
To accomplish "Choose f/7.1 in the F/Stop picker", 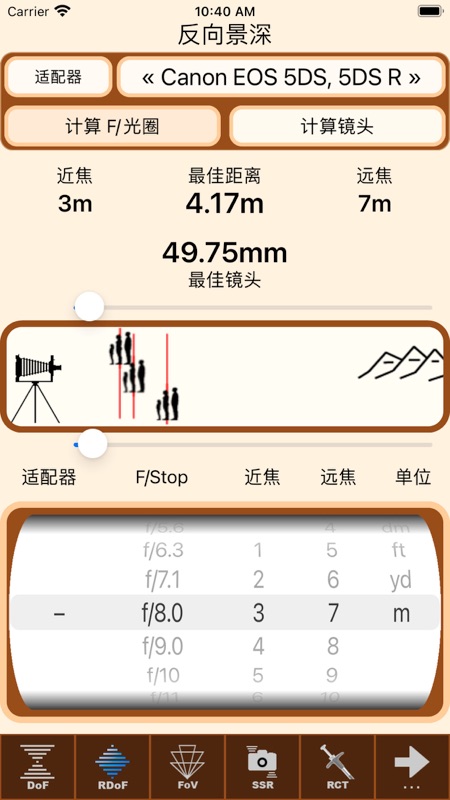I will point(163,580).
